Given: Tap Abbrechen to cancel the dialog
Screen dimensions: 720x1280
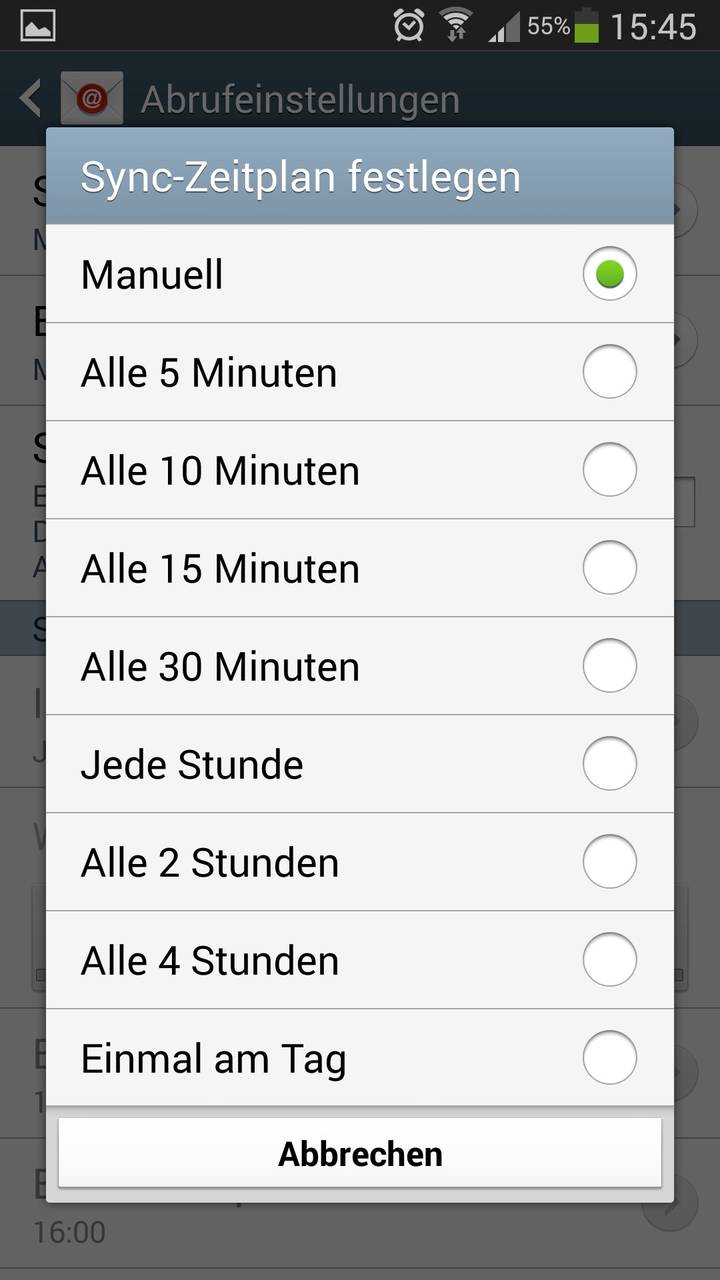Looking at the screenshot, I should [x=360, y=1153].
